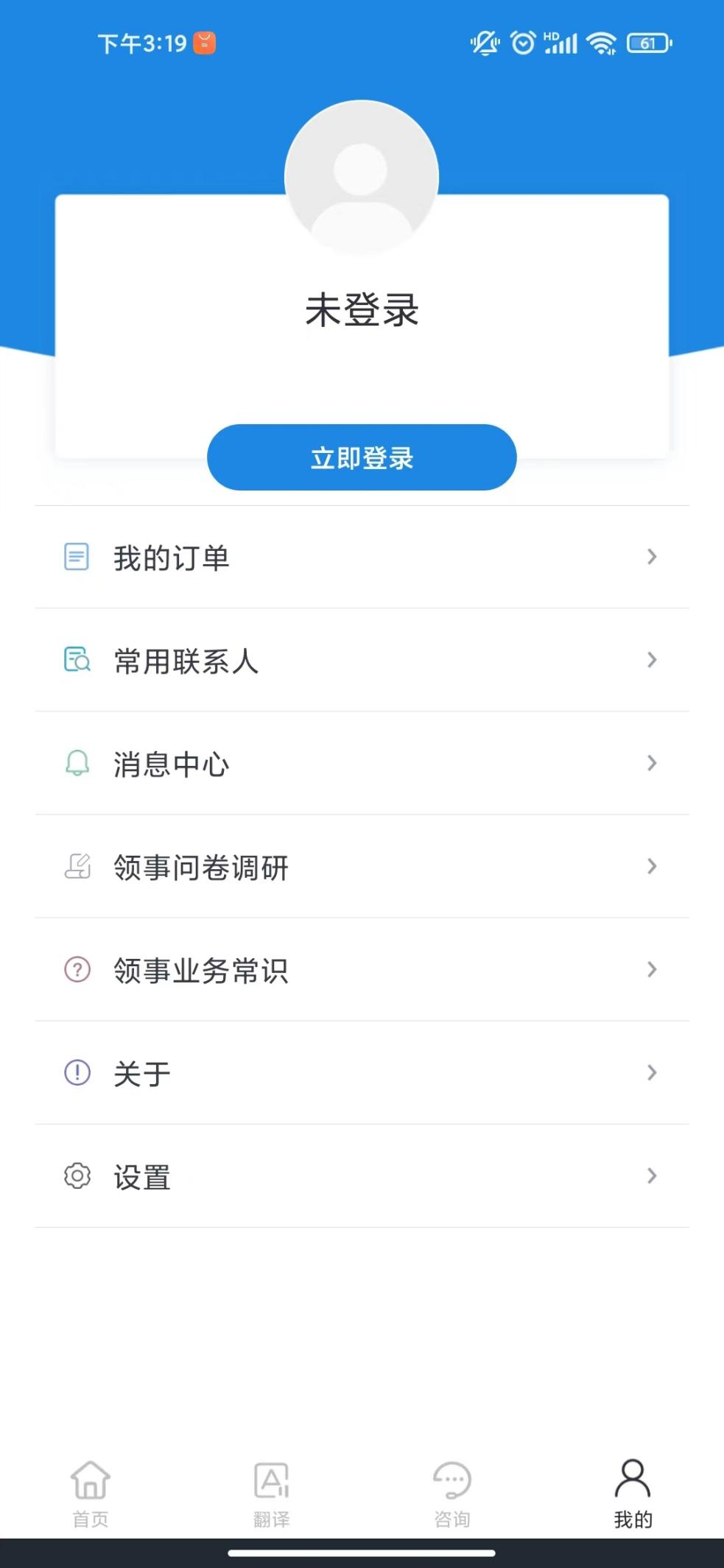Open 设置 settings row

362,1176
